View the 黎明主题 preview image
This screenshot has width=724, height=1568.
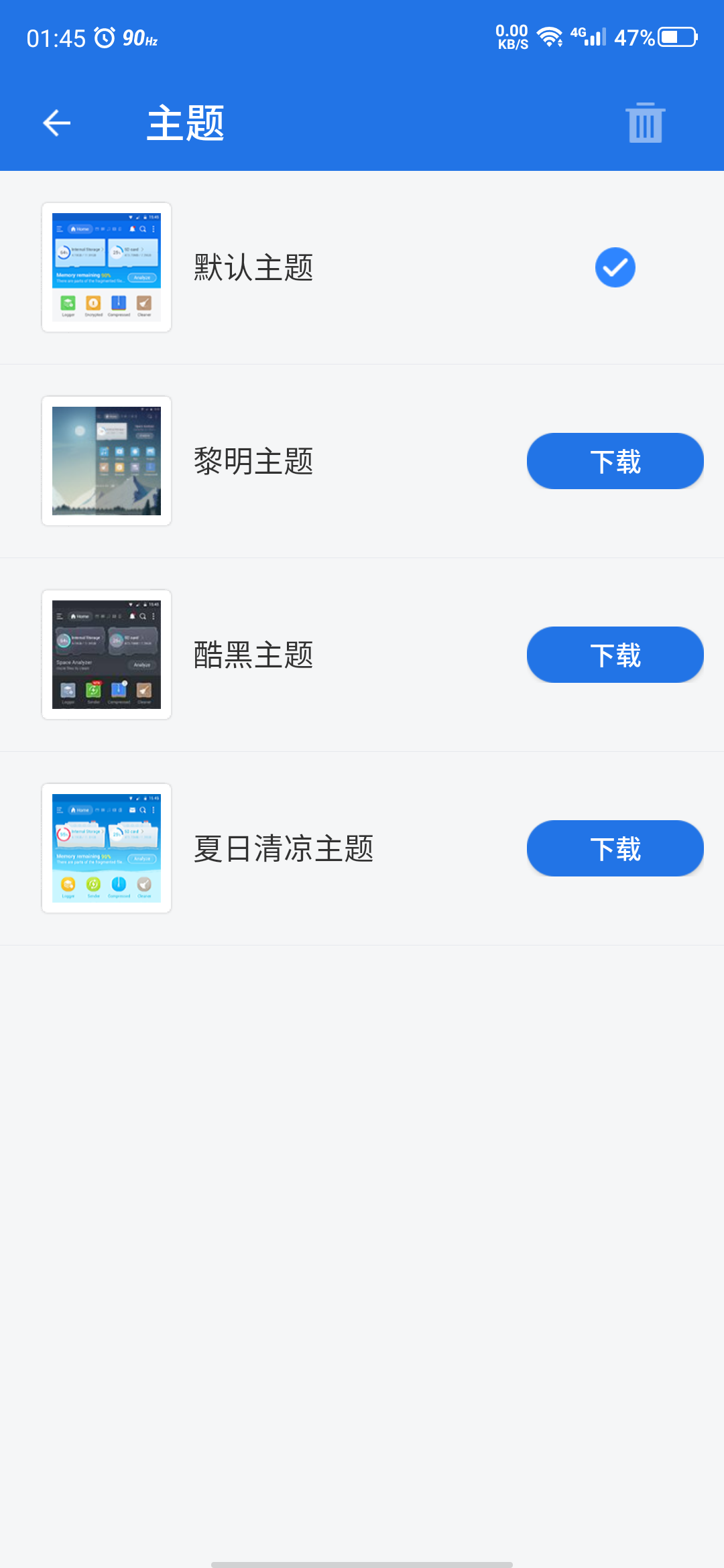107,461
